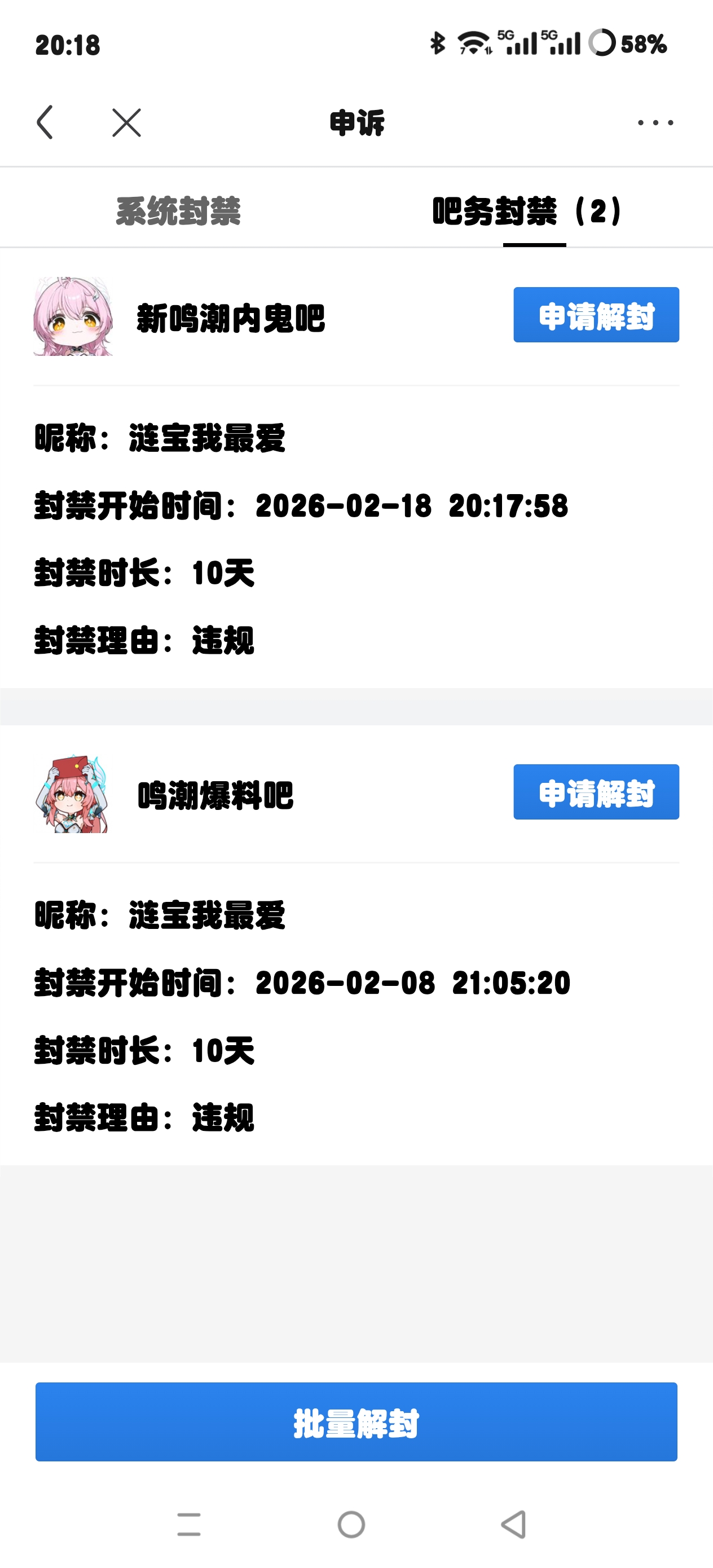The height and width of the screenshot is (1568, 713).
Task: Go to the system home screen
Action: point(351,1524)
